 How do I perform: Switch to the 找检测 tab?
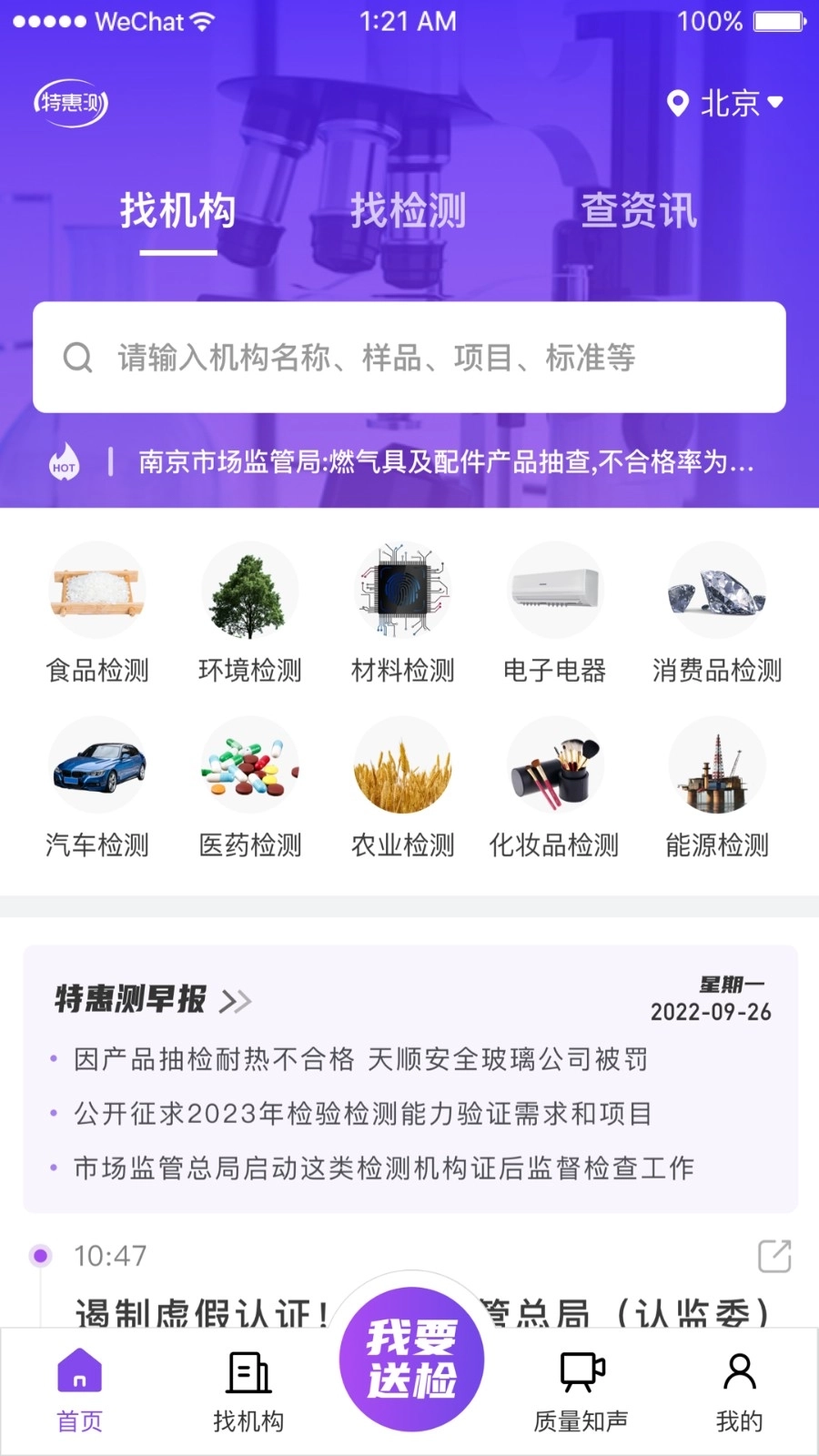coord(409,209)
